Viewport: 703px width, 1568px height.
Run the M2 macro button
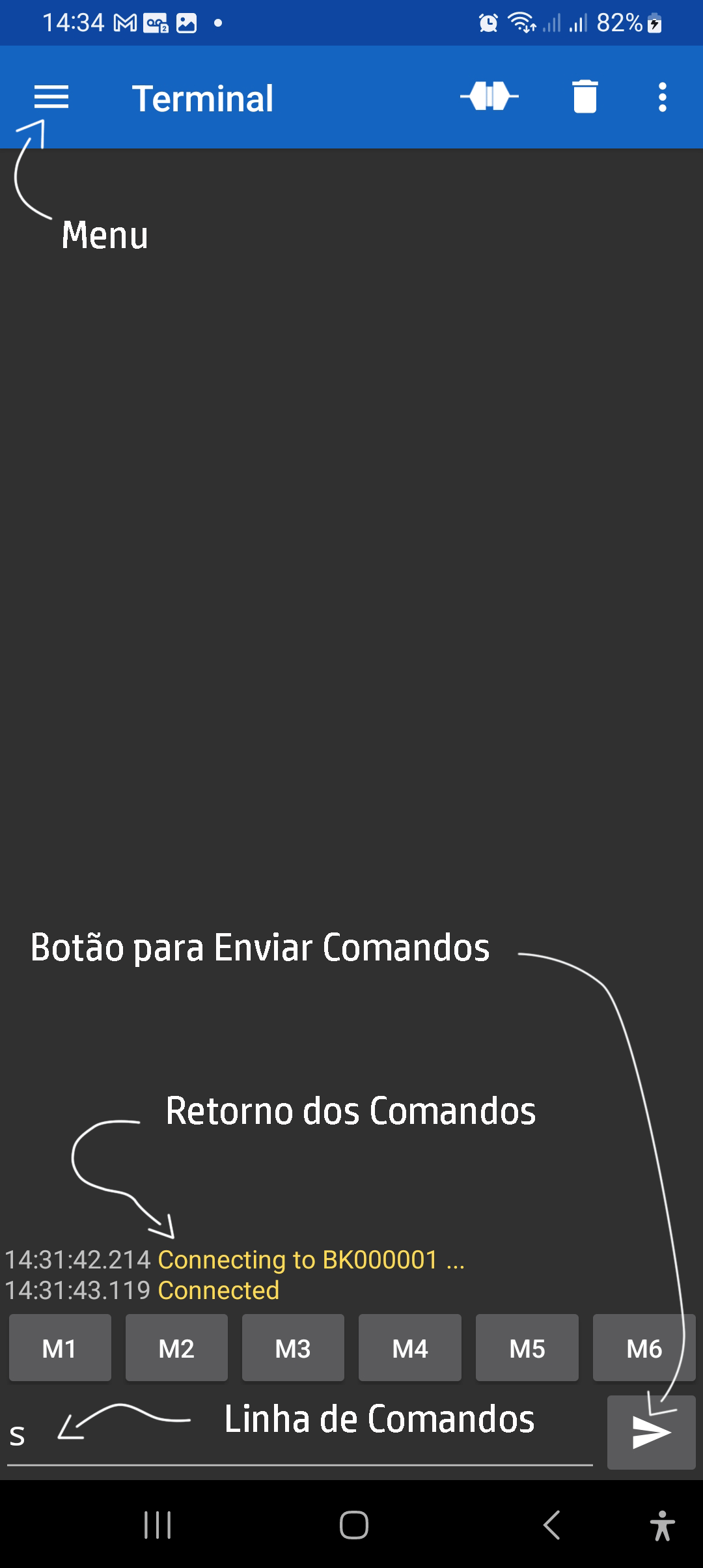click(x=176, y=1348)
